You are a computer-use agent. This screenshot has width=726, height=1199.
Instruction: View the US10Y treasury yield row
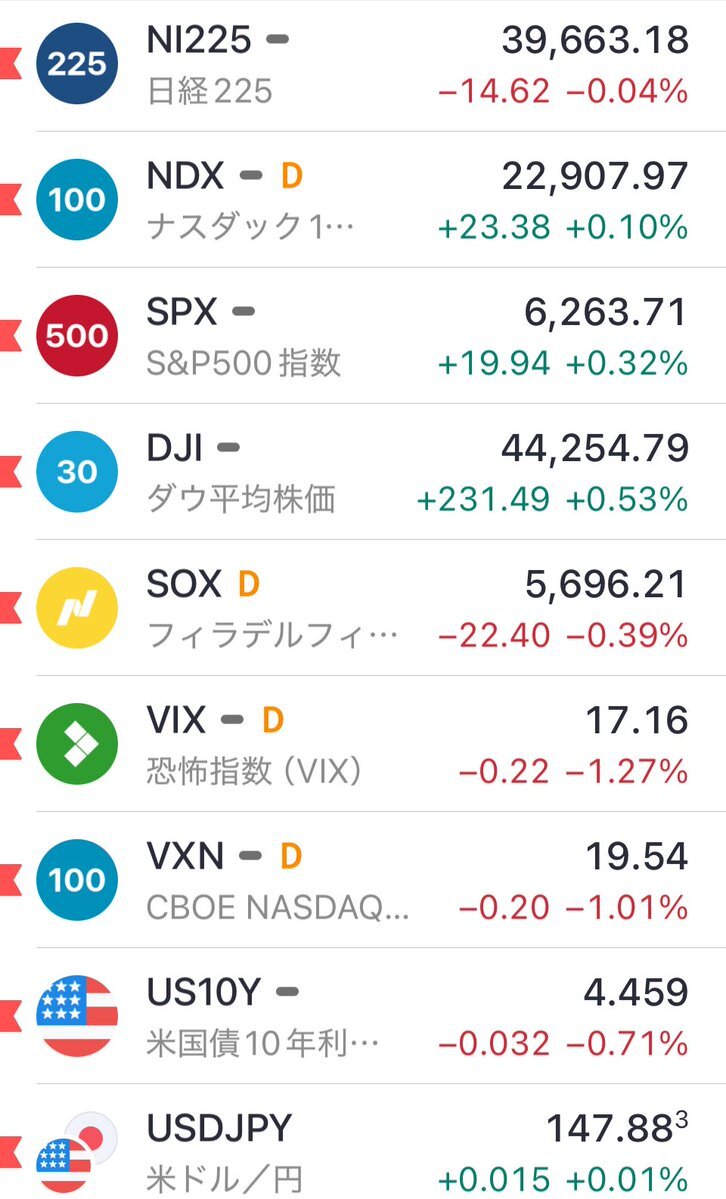[363, 1016]
